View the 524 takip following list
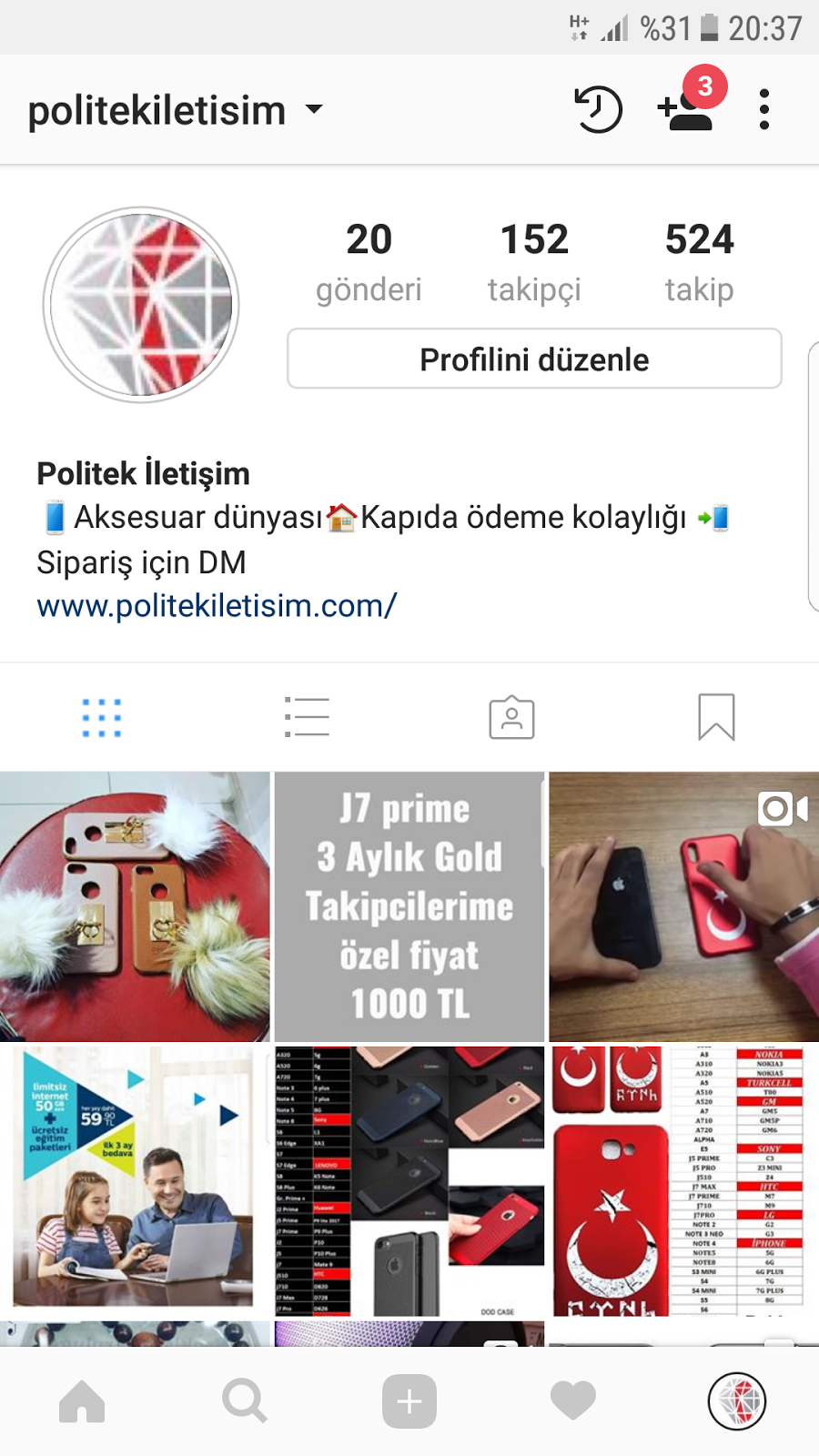 click(x=699, y=262)
